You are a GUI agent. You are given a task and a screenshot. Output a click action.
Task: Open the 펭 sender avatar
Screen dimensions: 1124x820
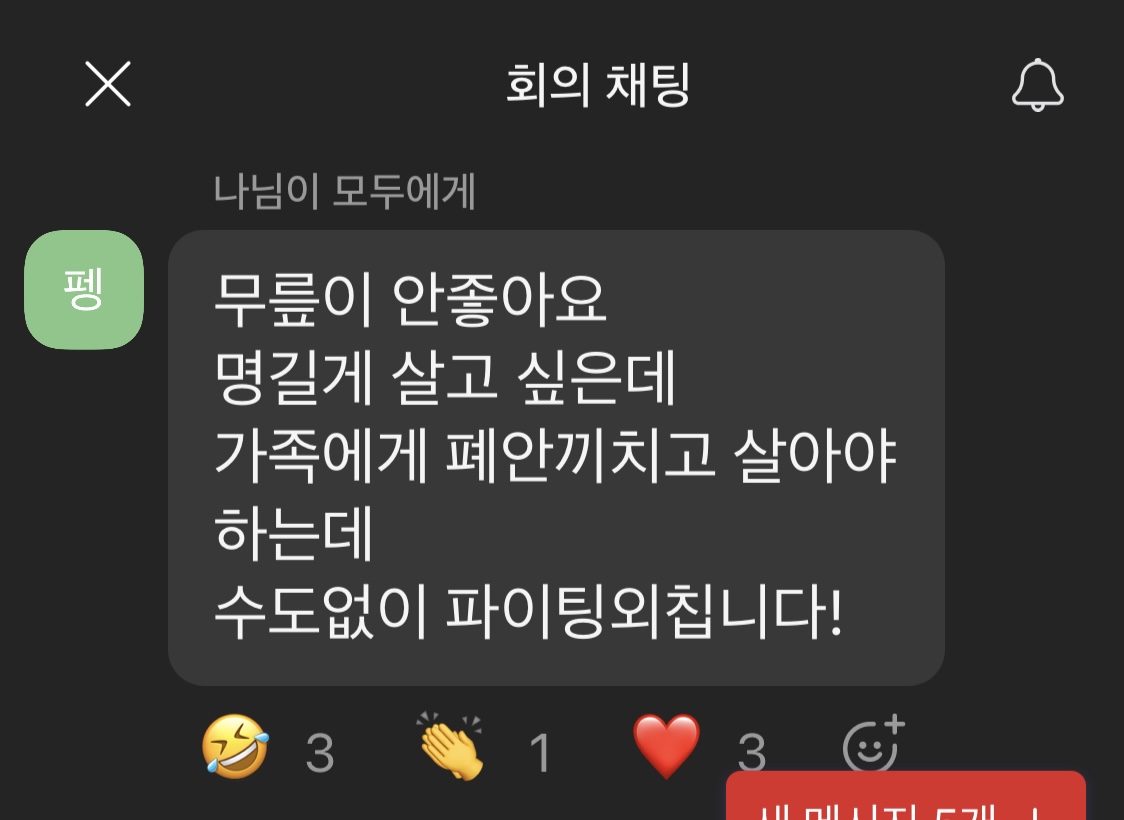pos(84,290)
